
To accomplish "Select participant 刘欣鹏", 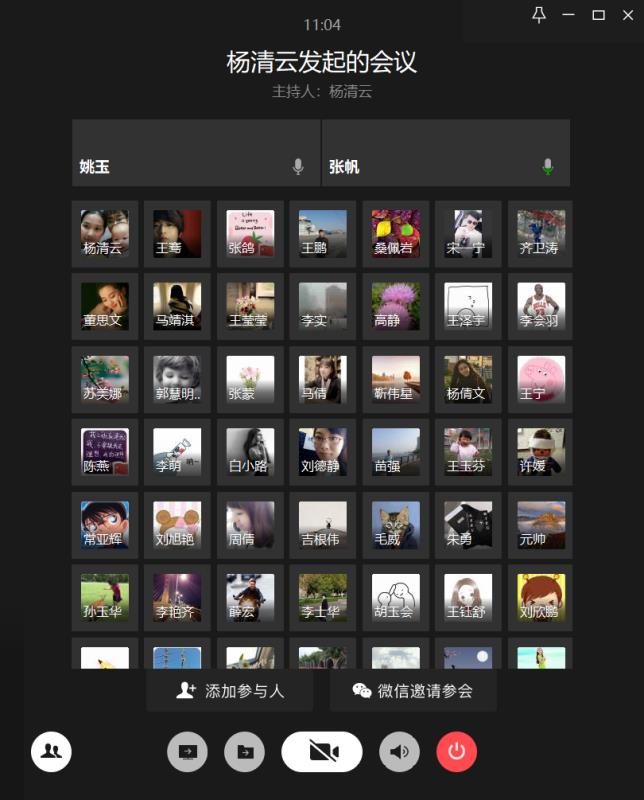I will pos(541,597).
